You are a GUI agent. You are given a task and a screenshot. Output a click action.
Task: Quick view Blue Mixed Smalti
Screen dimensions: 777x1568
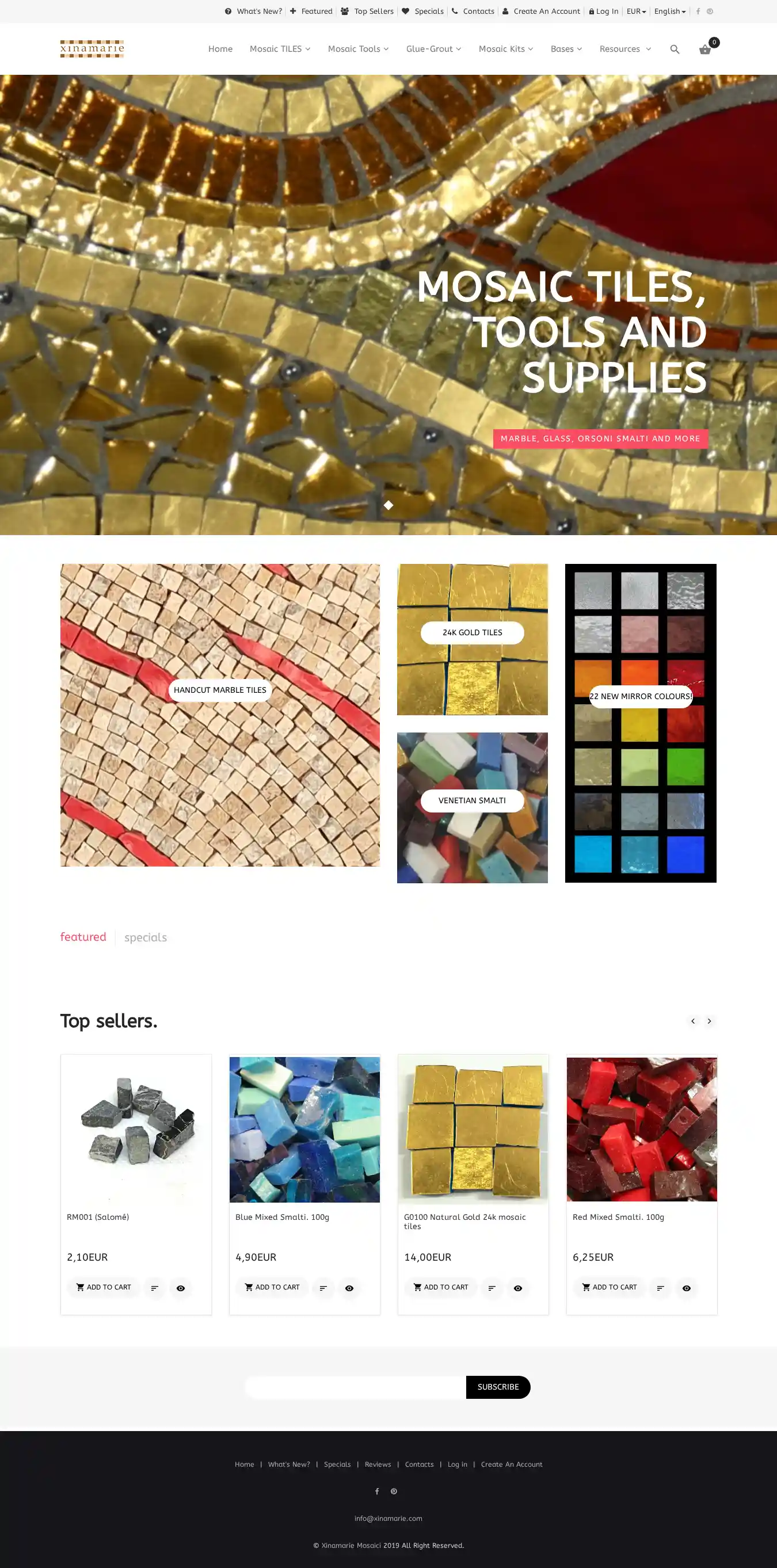coord(349,1288)
